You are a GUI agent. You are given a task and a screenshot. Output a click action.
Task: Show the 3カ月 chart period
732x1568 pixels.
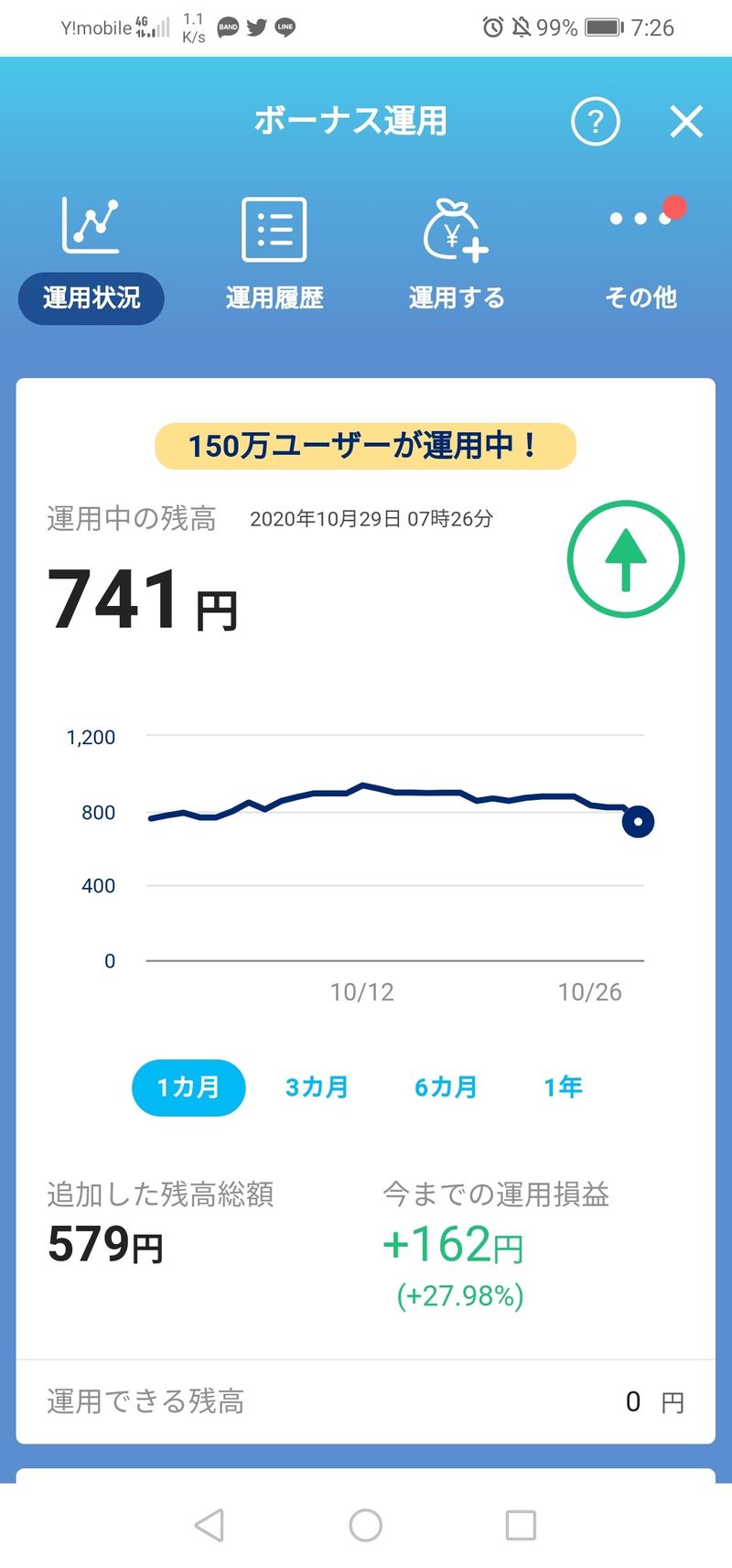(x=317, y=1087)
